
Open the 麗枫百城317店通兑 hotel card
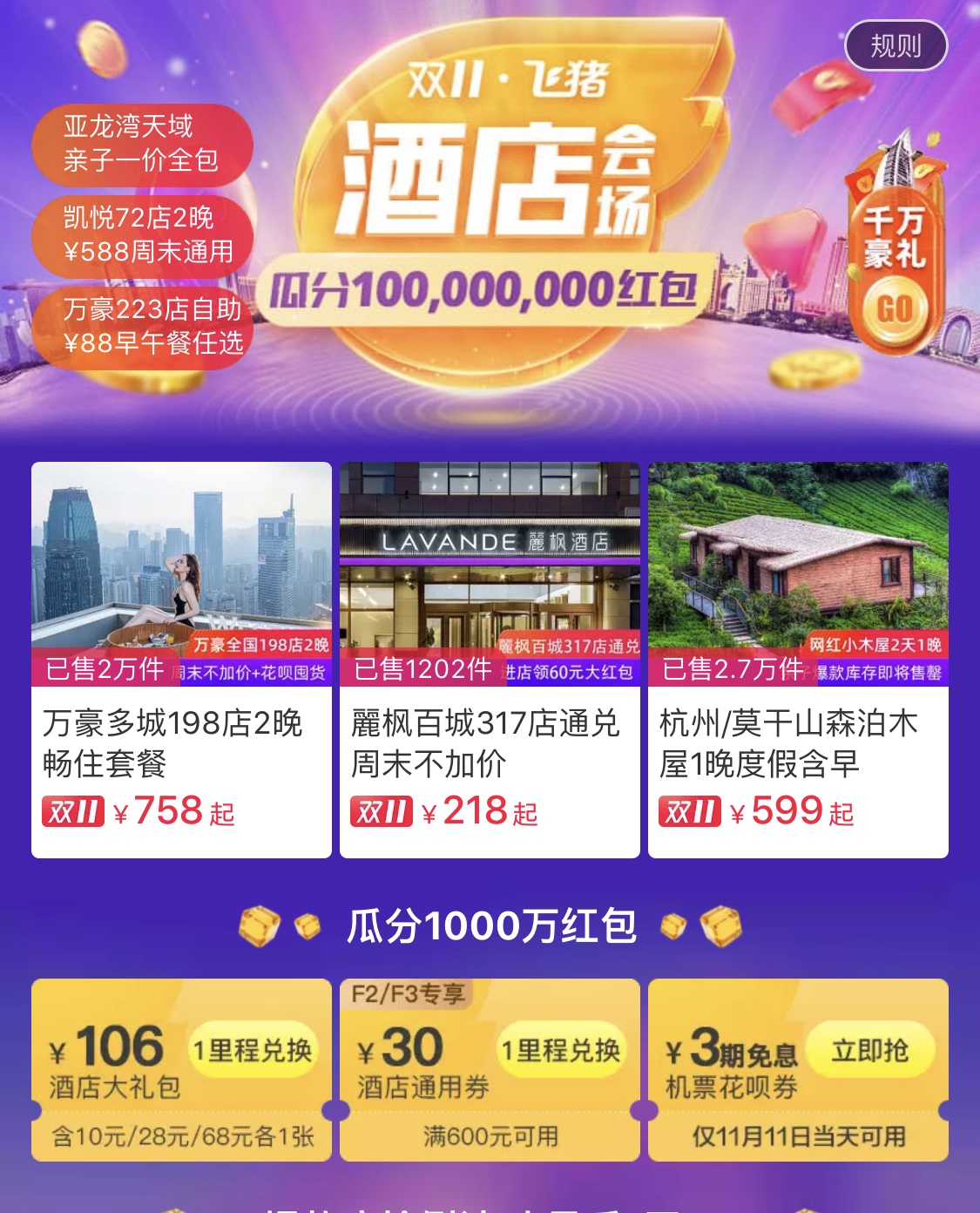[490, 660]
